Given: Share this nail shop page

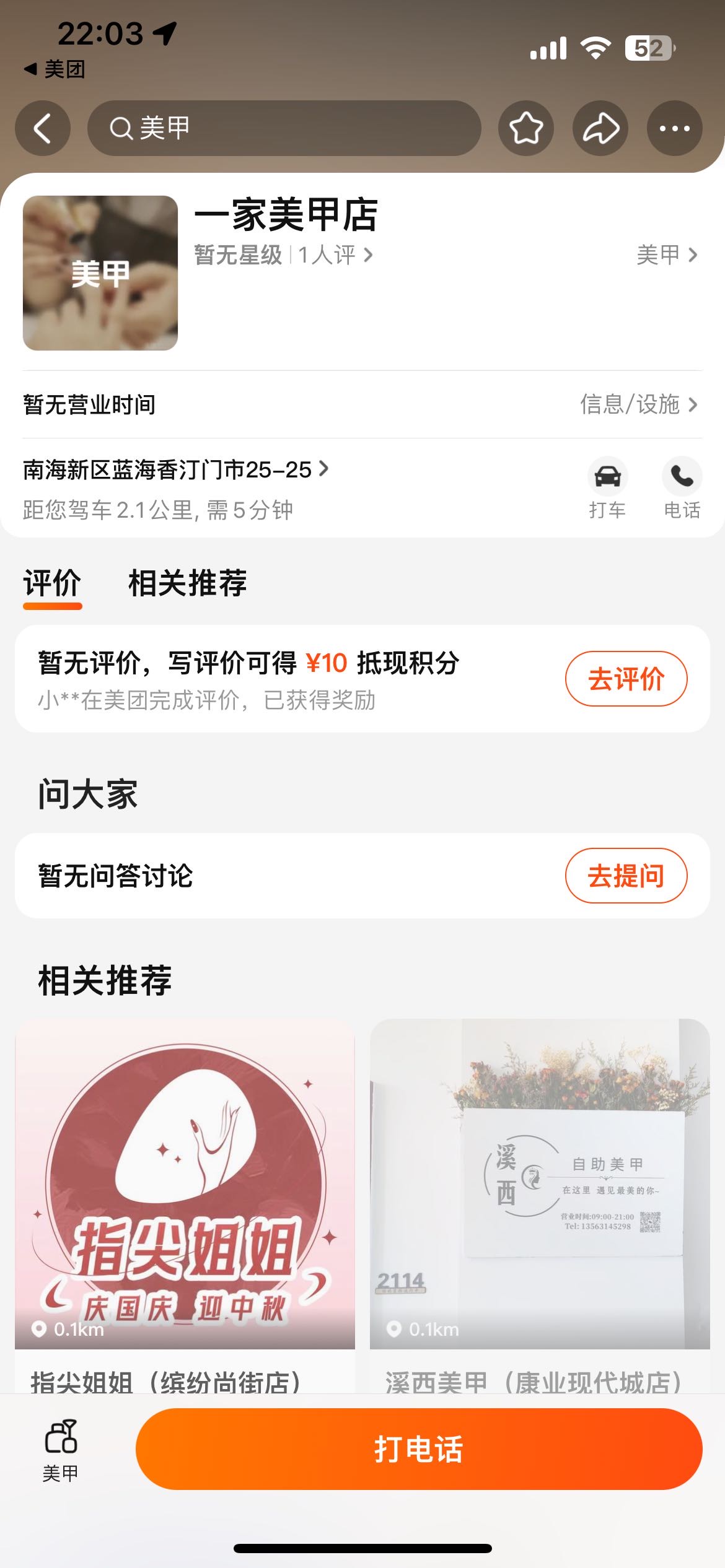Looking at the screenshot, I should [600, 129].
